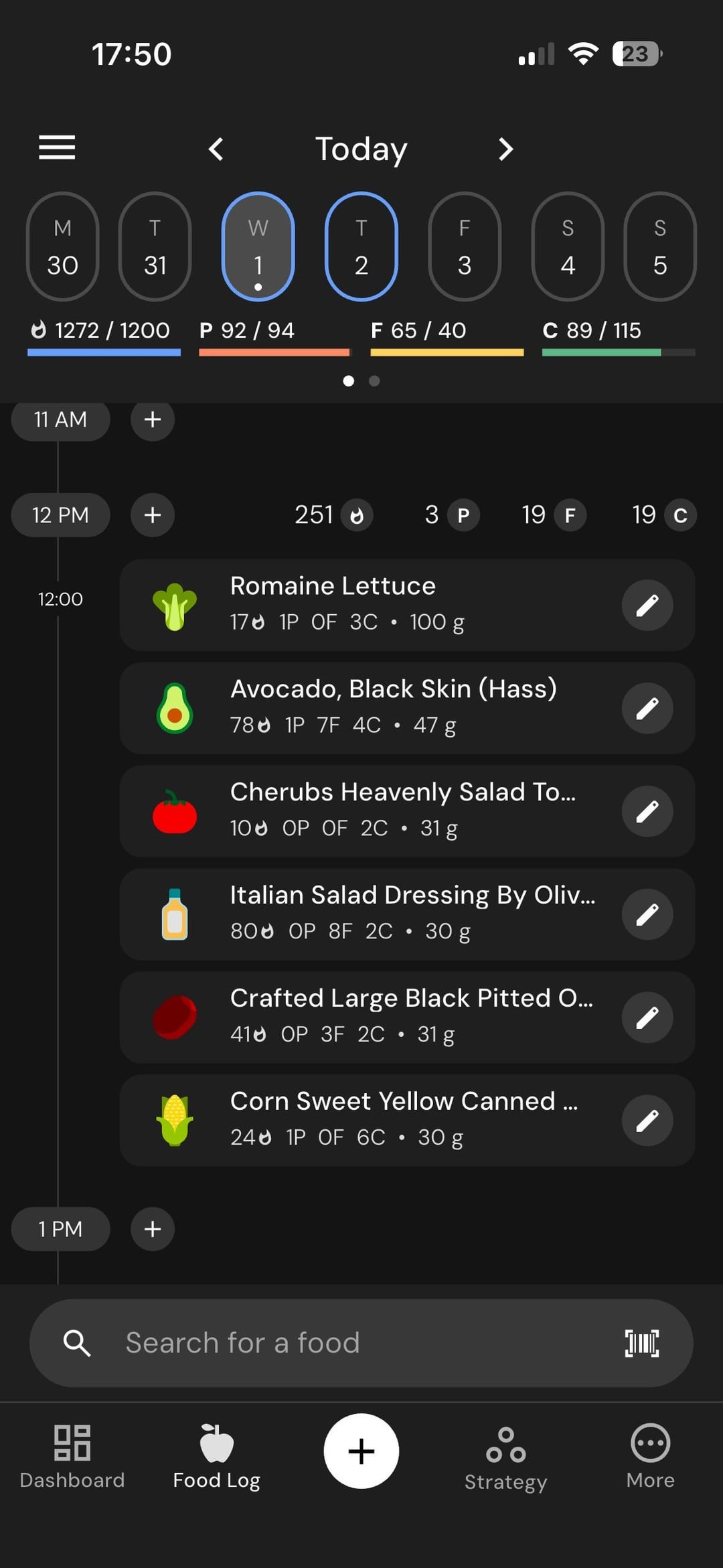
Task: Edit the Romaine Lettuce entry
Action: [x=647, y=605]
